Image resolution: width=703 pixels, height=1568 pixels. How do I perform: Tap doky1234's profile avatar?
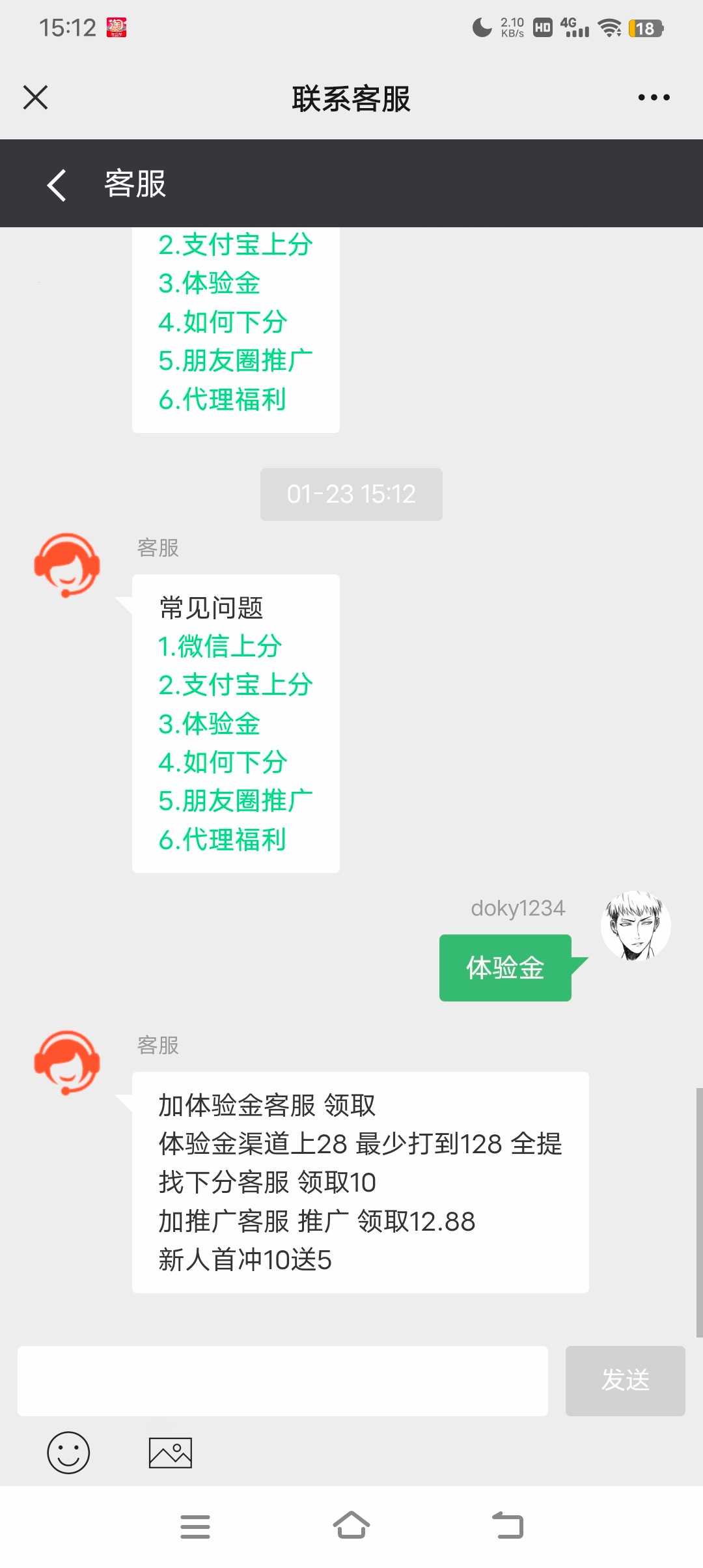point(635,925)
